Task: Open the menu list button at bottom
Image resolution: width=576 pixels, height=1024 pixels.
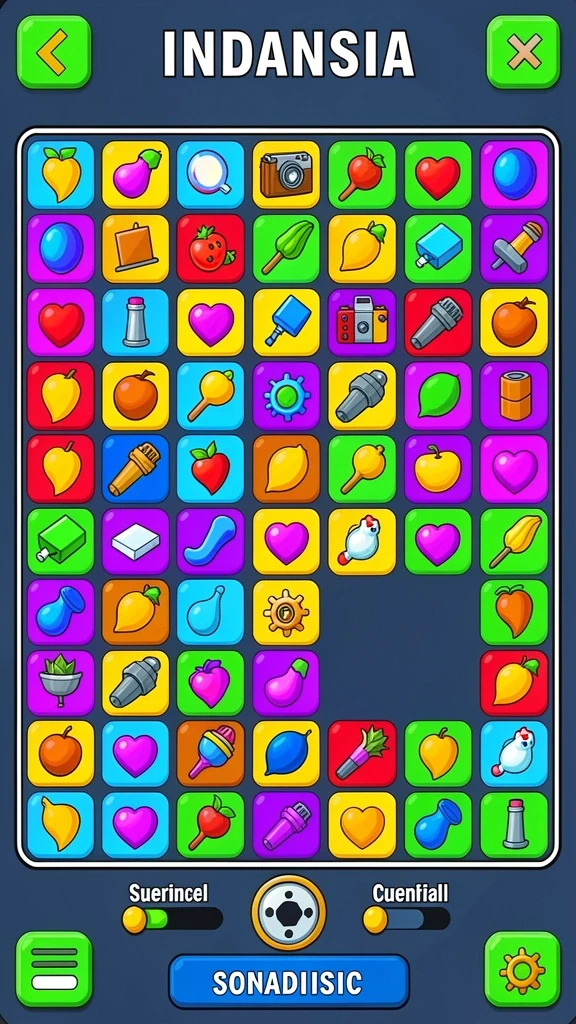Action: pyautogui.click(x=54, y=969)
